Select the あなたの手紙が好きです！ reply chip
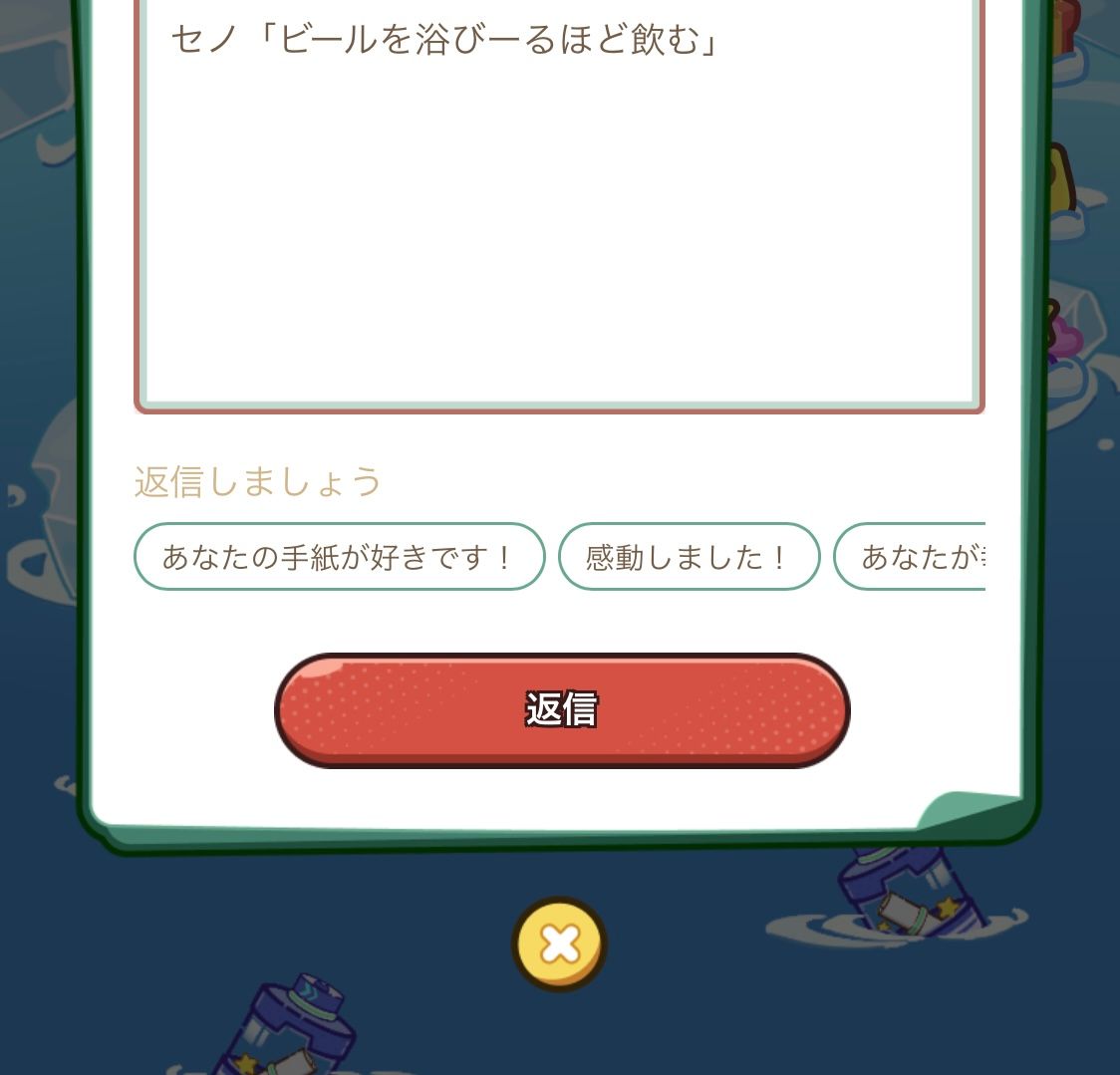Screen dimensions: 1120x1075 [x=339, y=557]
